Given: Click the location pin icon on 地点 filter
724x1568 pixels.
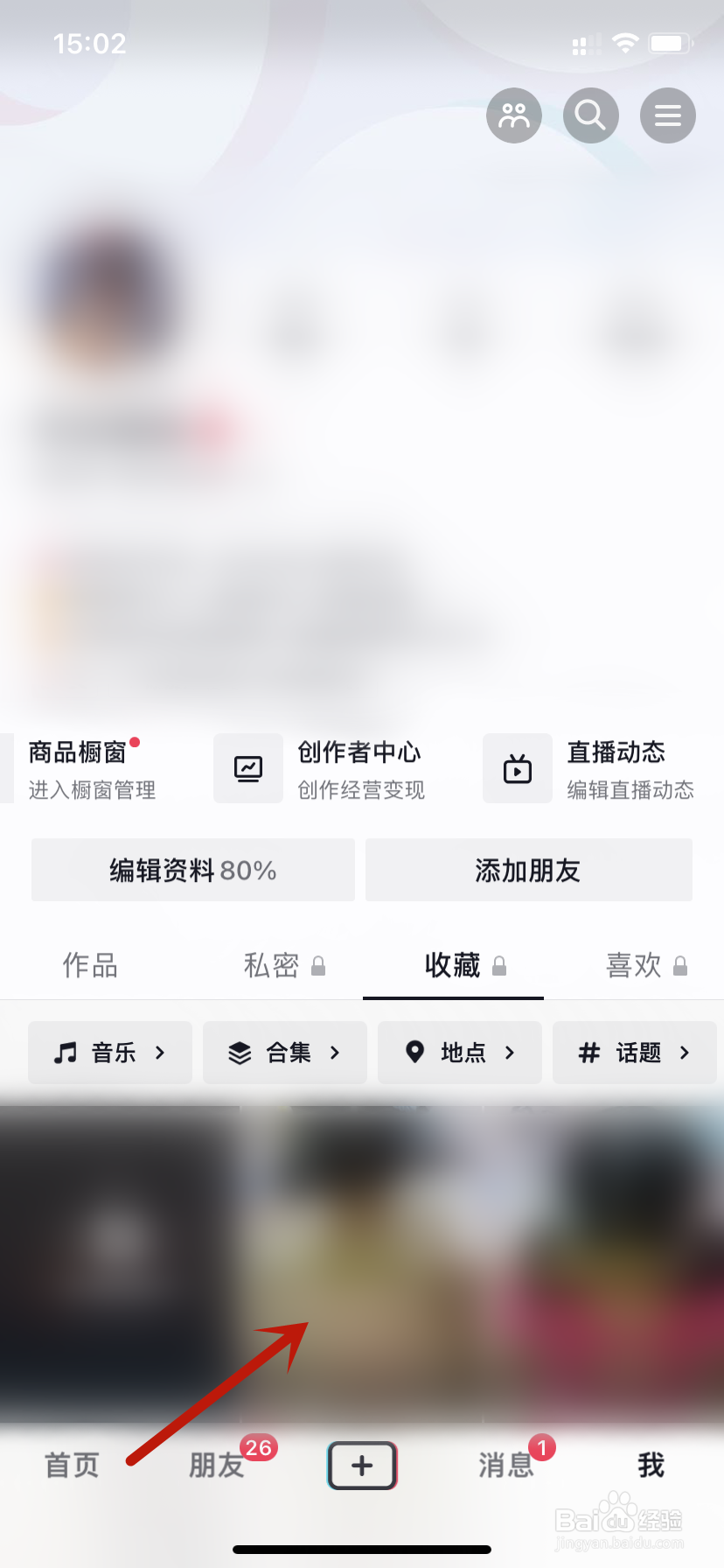Looking at the screenshot, I should coord(414,1053).
